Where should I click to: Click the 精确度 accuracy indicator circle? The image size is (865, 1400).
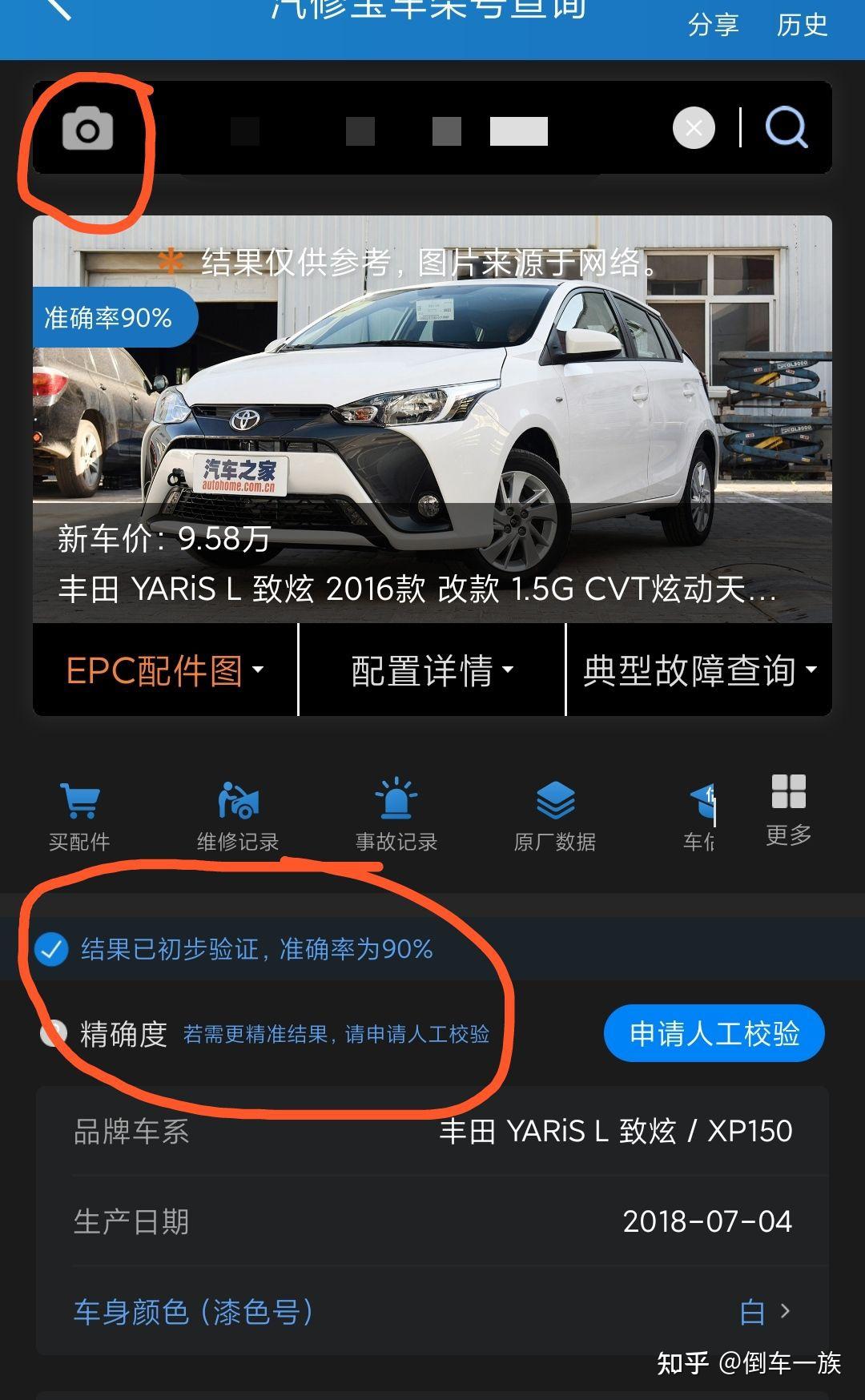pos(53,1034)
